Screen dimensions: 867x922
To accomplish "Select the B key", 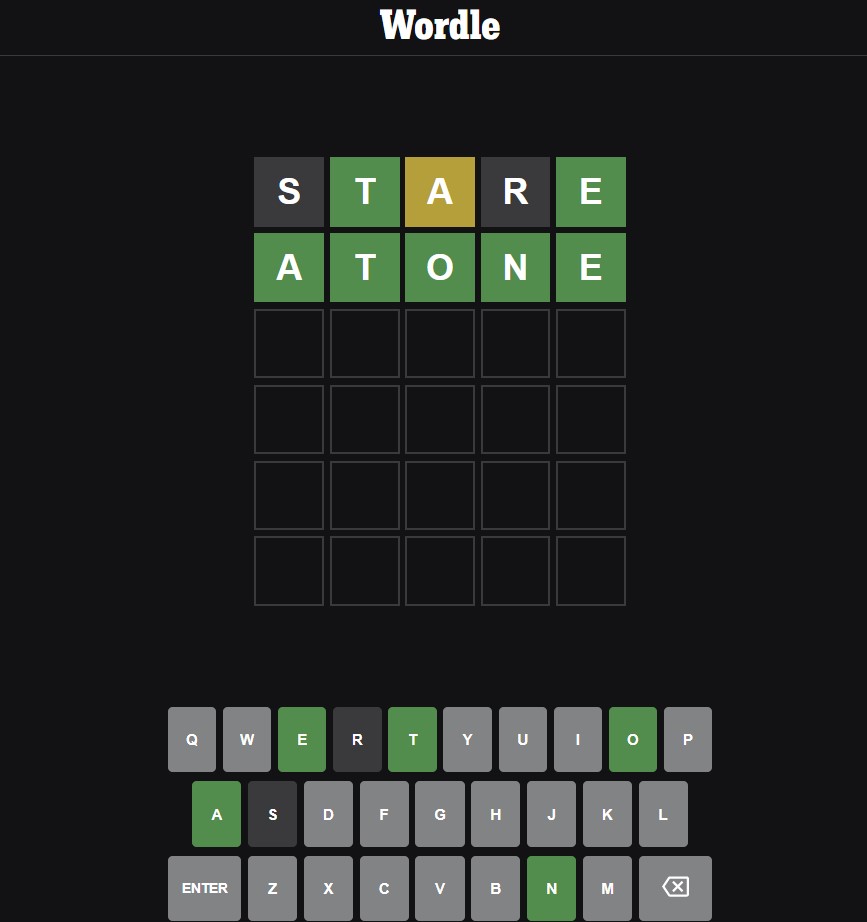I will [x=495, y=888].
